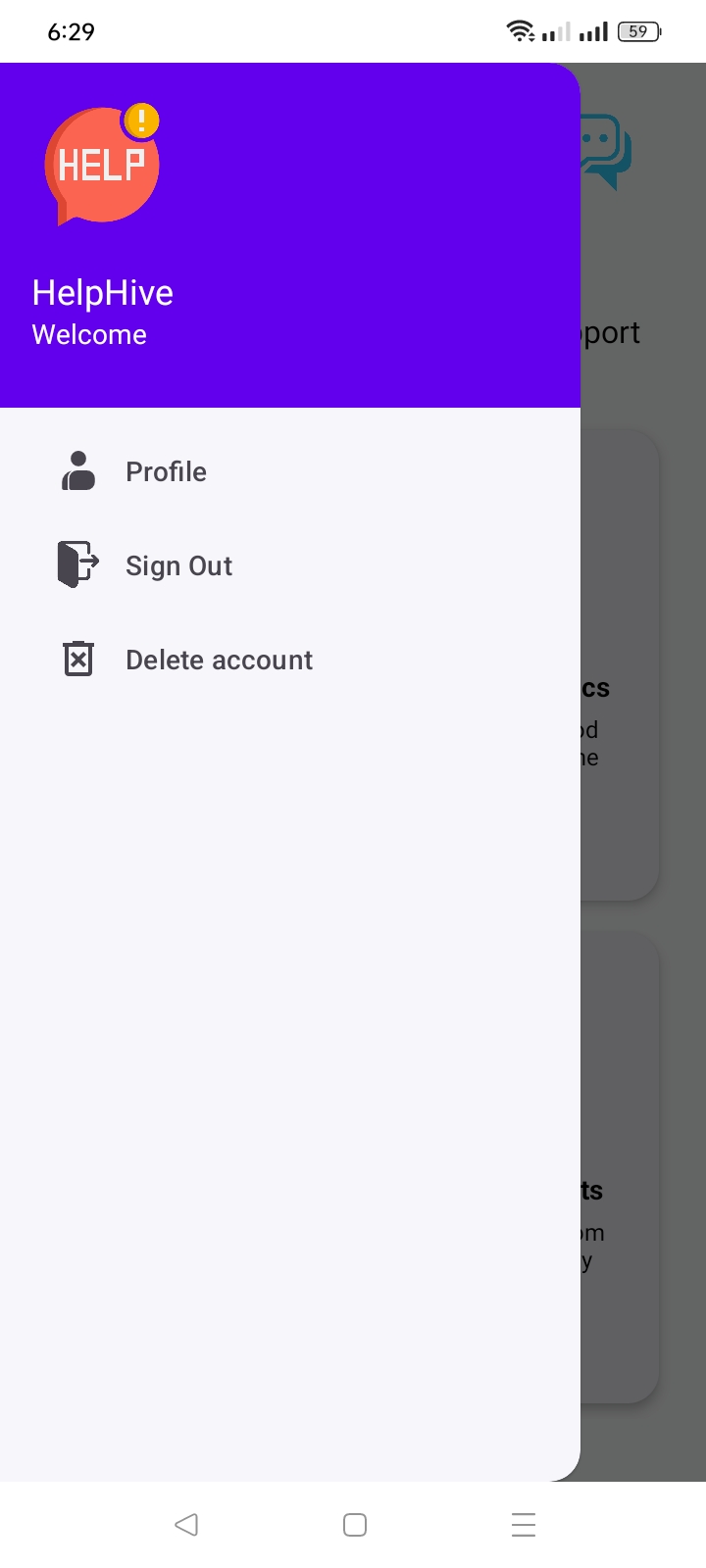Open the Profile menu entry
Screen dimensions: 706x1568
pos(166,471)
